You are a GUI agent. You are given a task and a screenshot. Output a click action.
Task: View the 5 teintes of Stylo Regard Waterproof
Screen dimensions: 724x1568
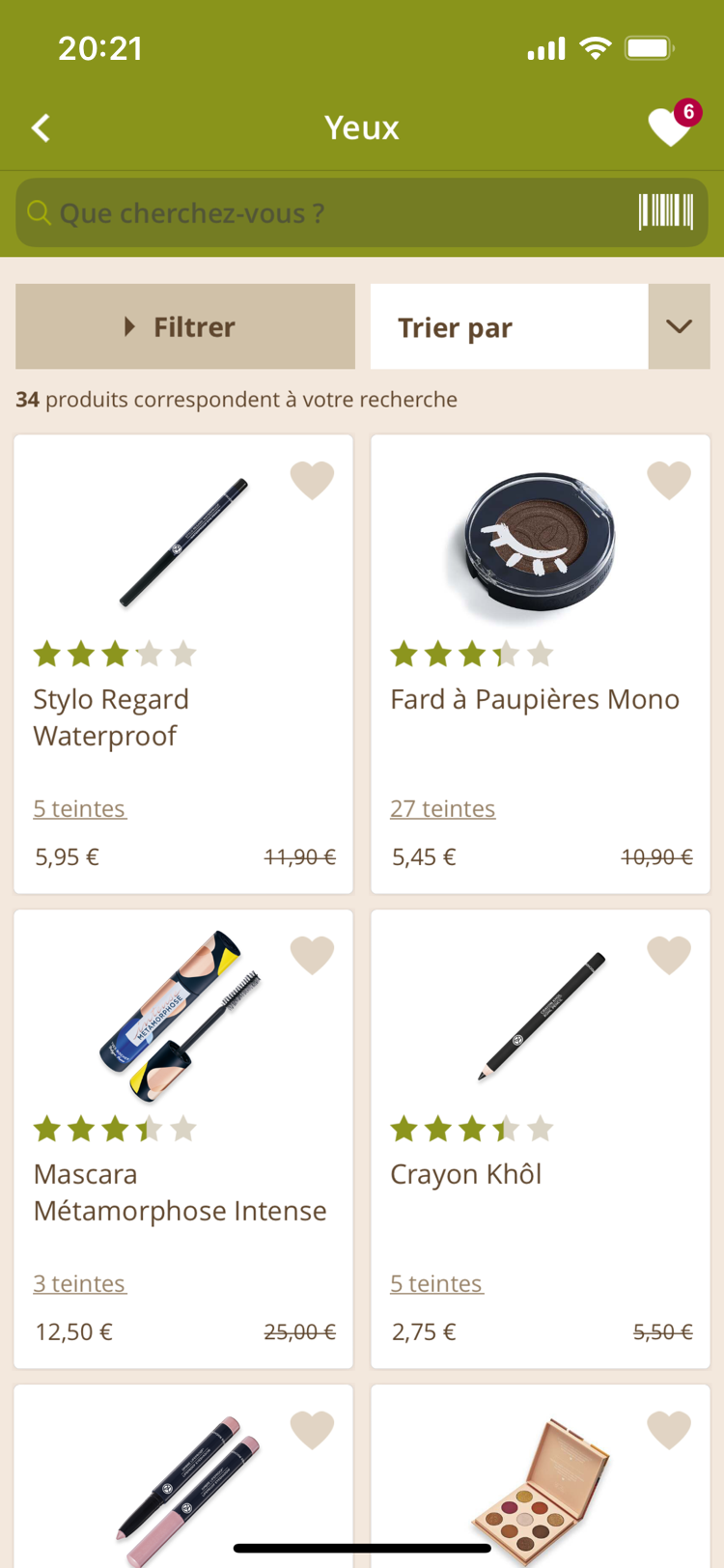(x=79, y=808)
